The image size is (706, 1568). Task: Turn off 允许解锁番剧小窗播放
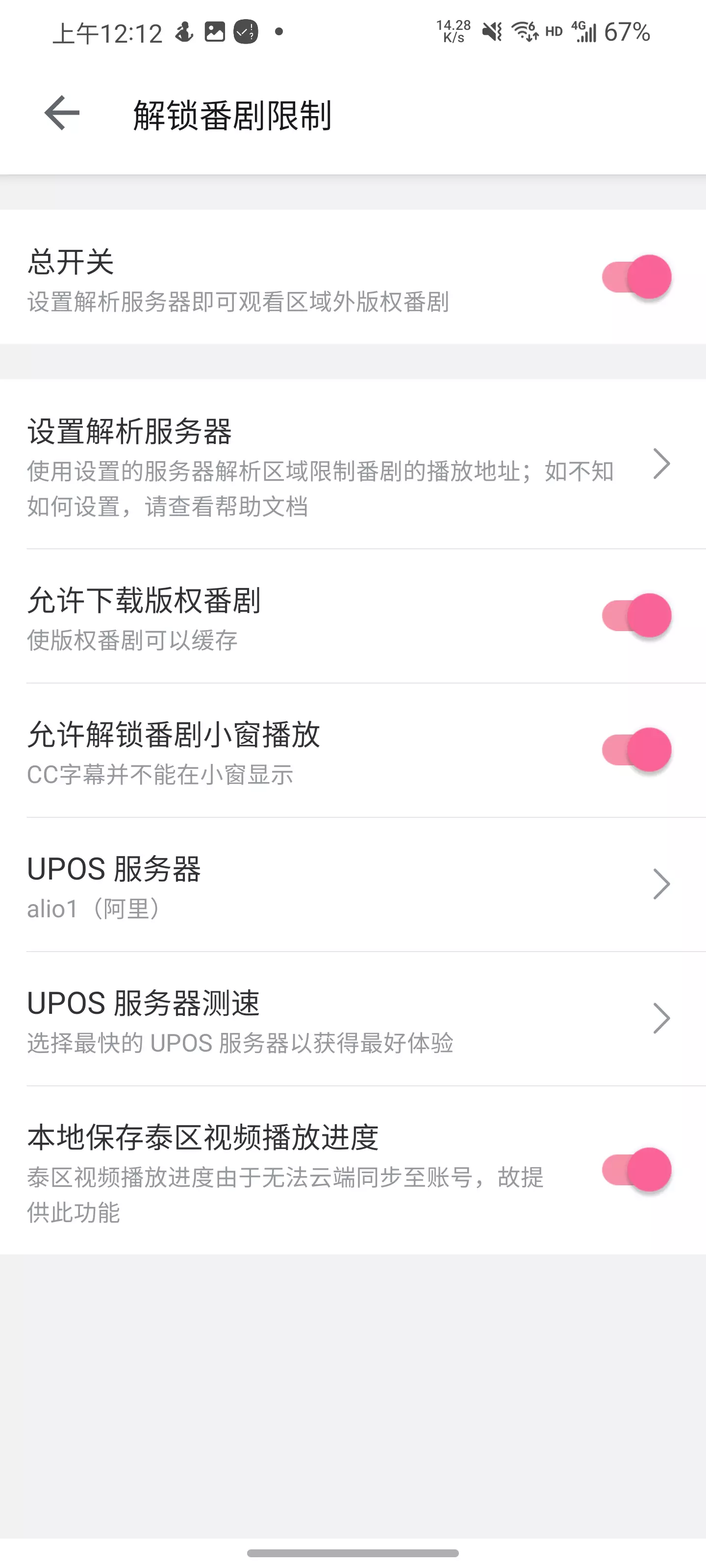[636, 750]
